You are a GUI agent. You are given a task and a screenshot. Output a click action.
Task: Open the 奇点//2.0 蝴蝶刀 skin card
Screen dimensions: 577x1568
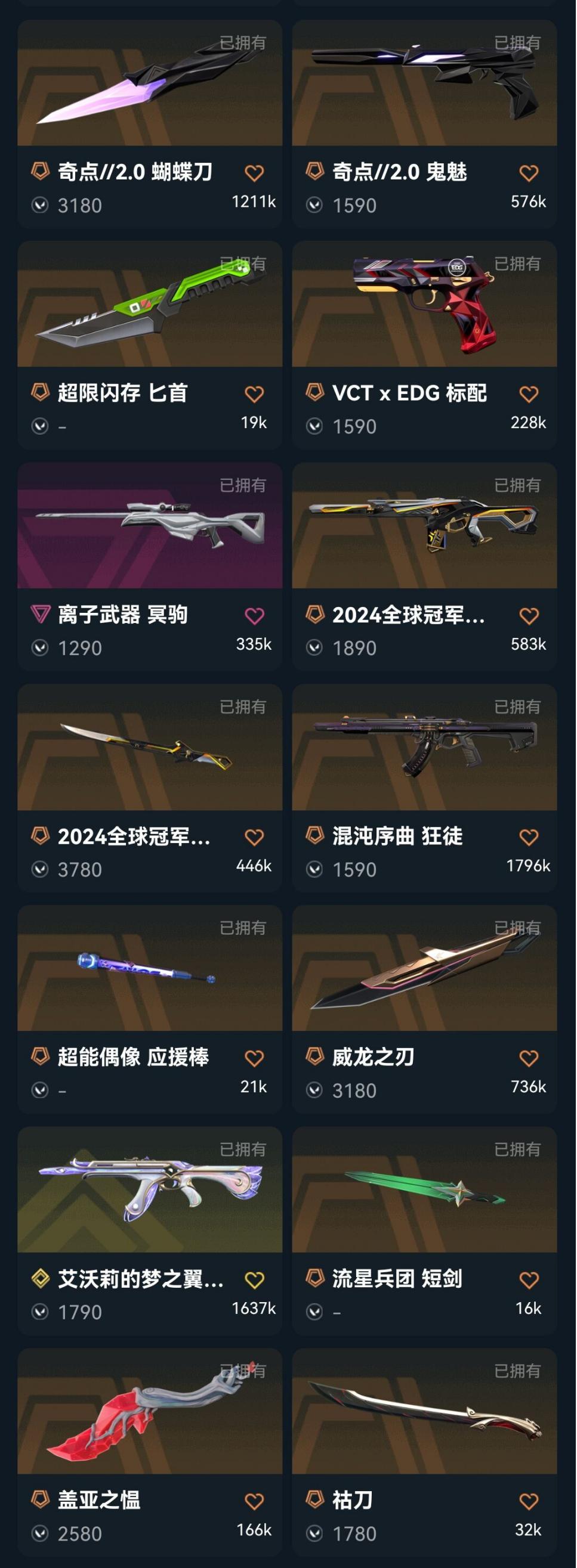click(150, 123)
